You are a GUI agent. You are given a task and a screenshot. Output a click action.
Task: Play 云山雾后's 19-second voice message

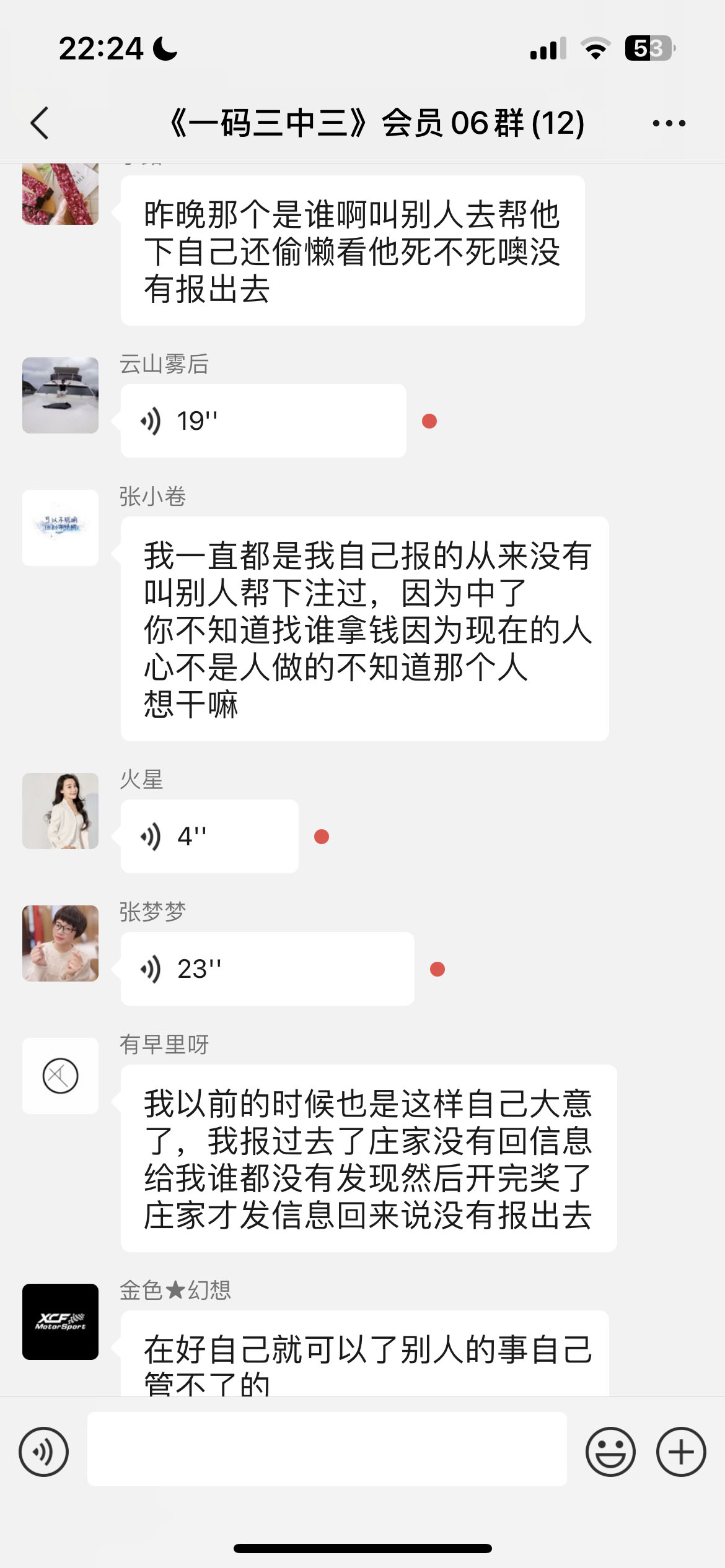click(263, 421)
